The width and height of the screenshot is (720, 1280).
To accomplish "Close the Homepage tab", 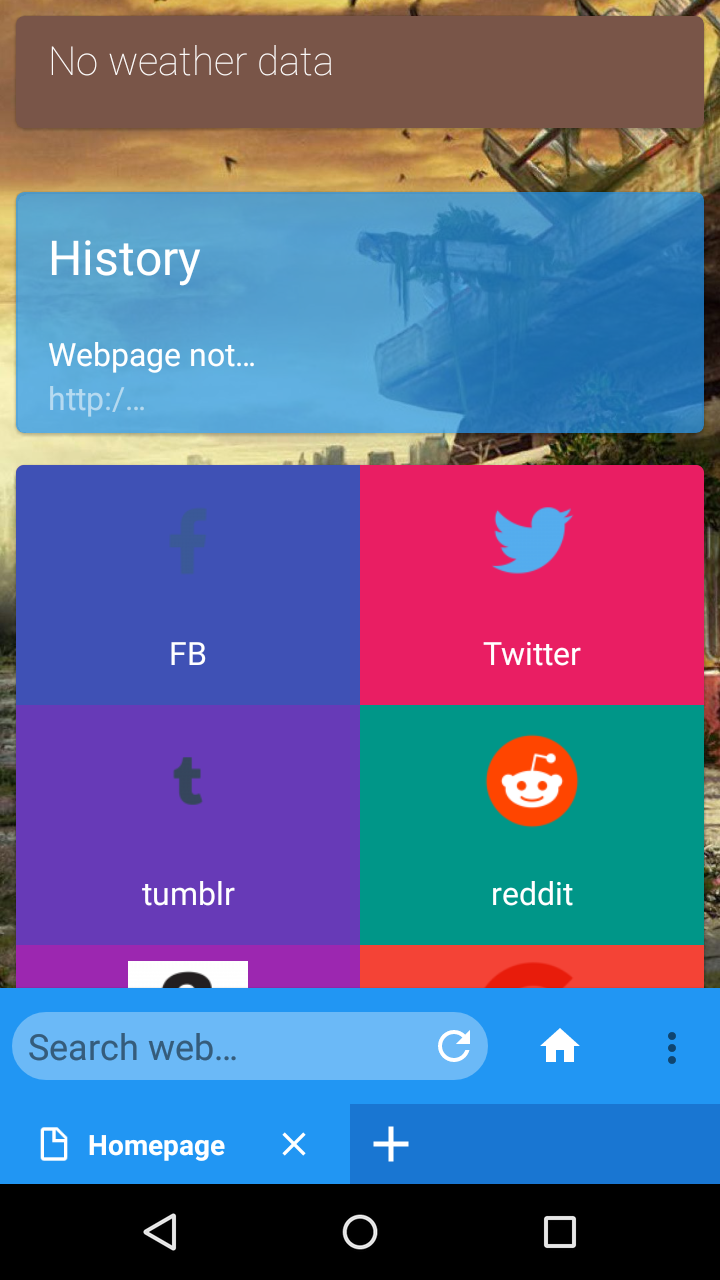I will tap(293, 1144).
